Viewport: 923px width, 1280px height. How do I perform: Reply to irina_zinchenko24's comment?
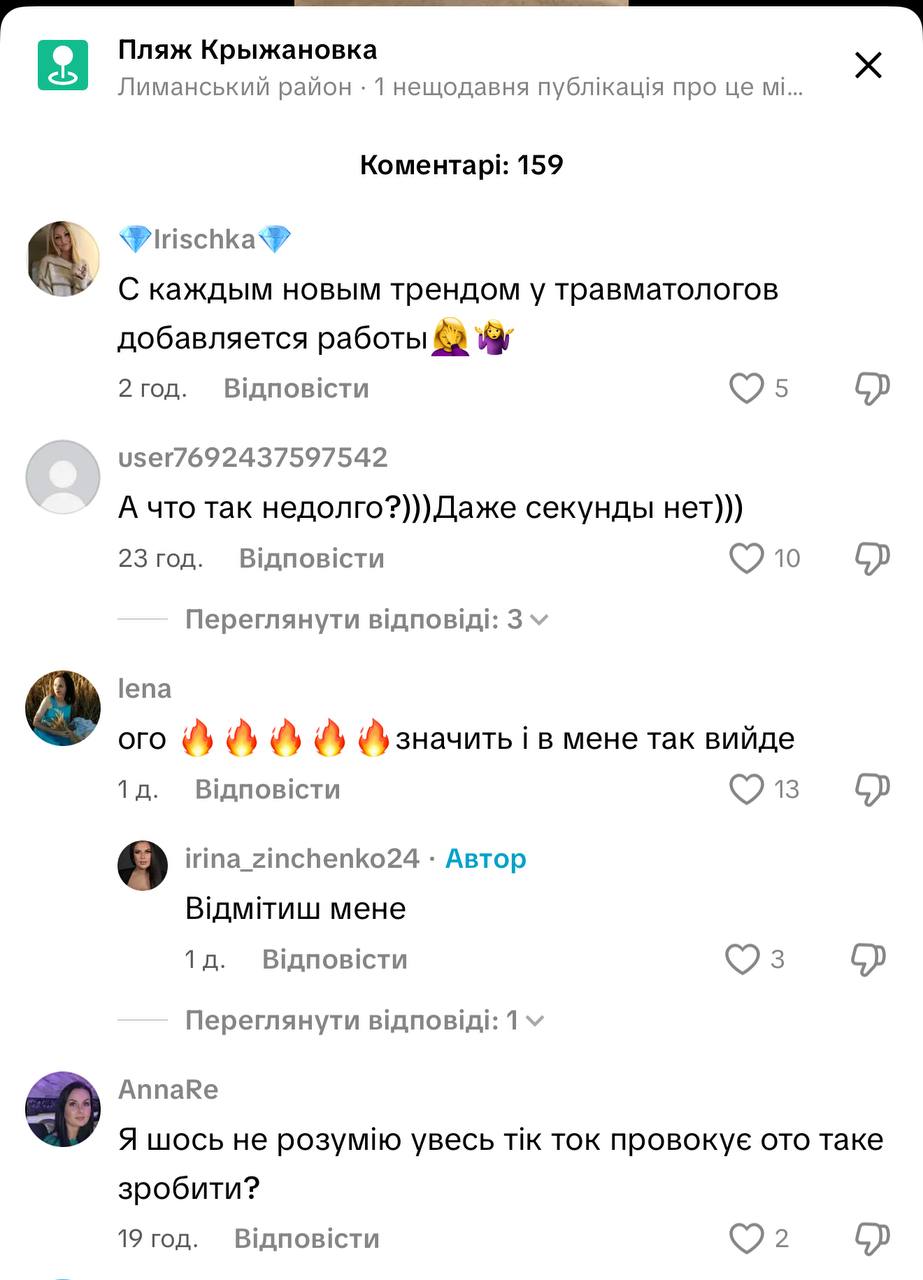pyautogui.click(x=334, y=959)
